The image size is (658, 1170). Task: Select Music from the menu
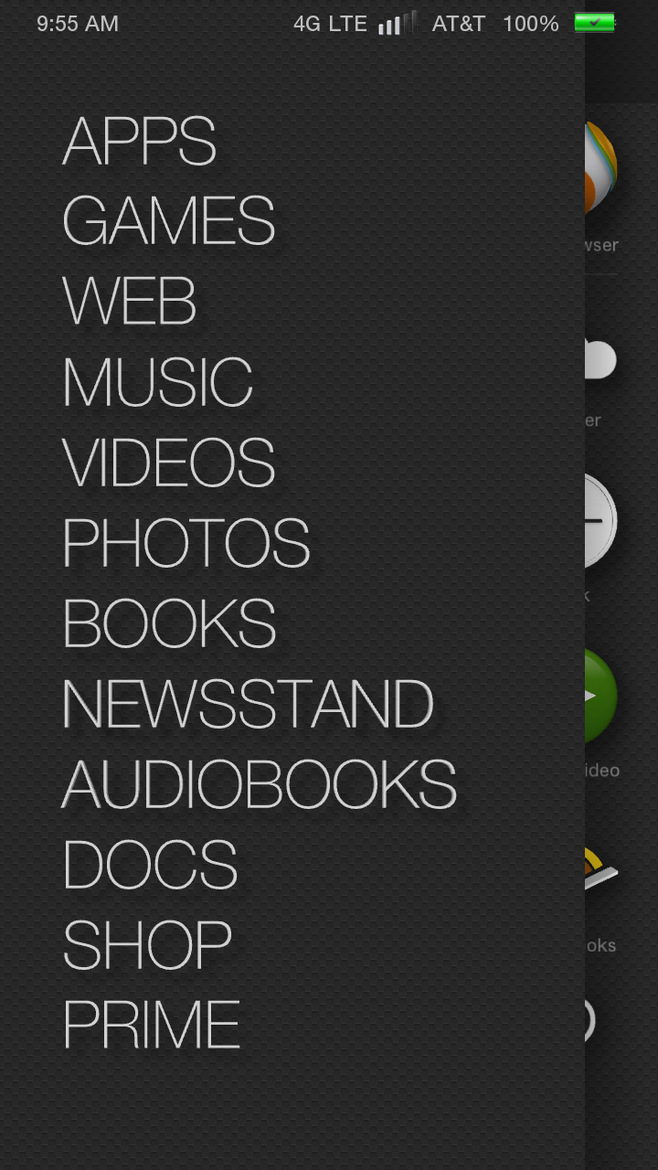[157, 383]
